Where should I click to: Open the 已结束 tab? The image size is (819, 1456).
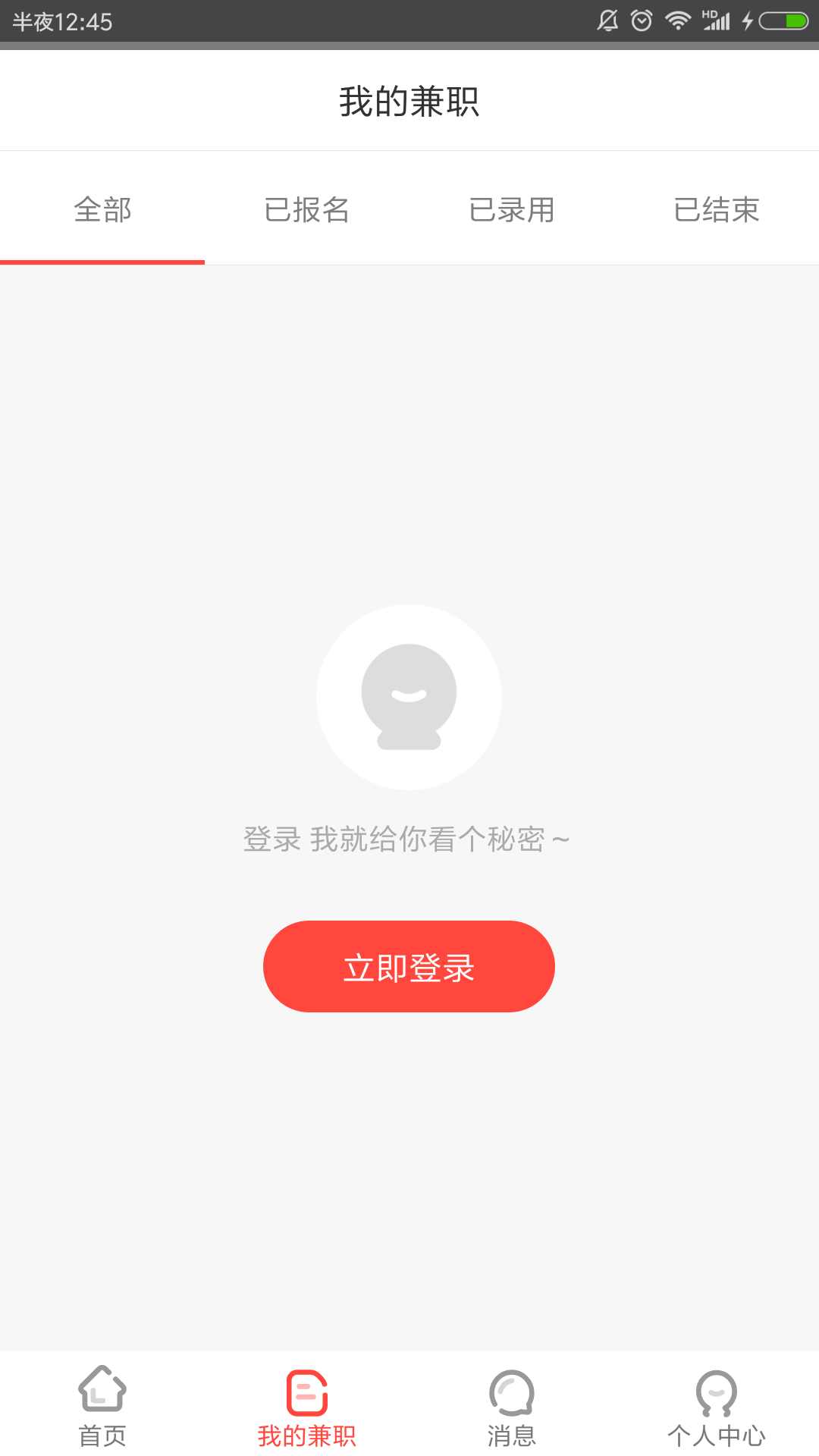click(717, 210)
